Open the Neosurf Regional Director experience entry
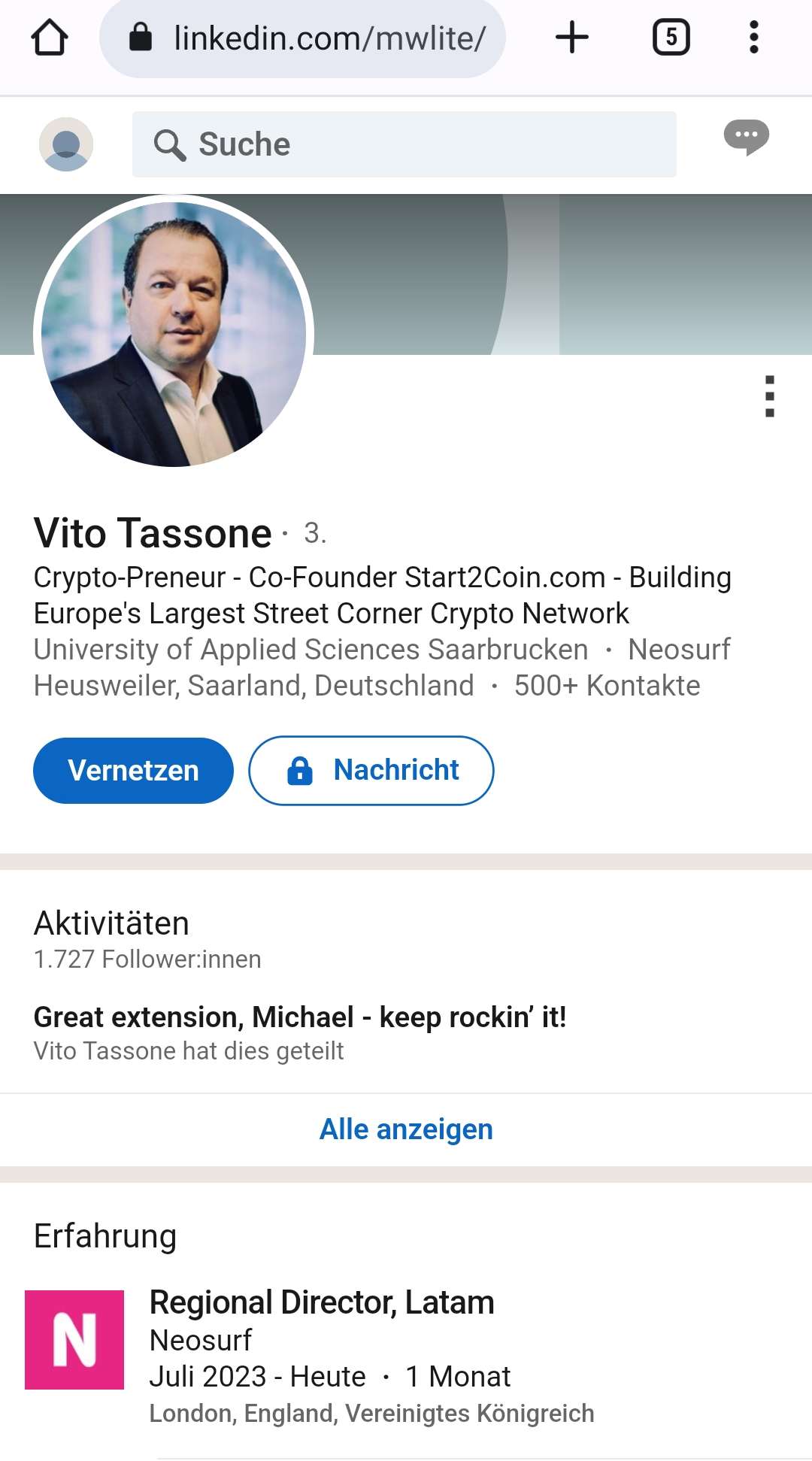 [322, 1303]
